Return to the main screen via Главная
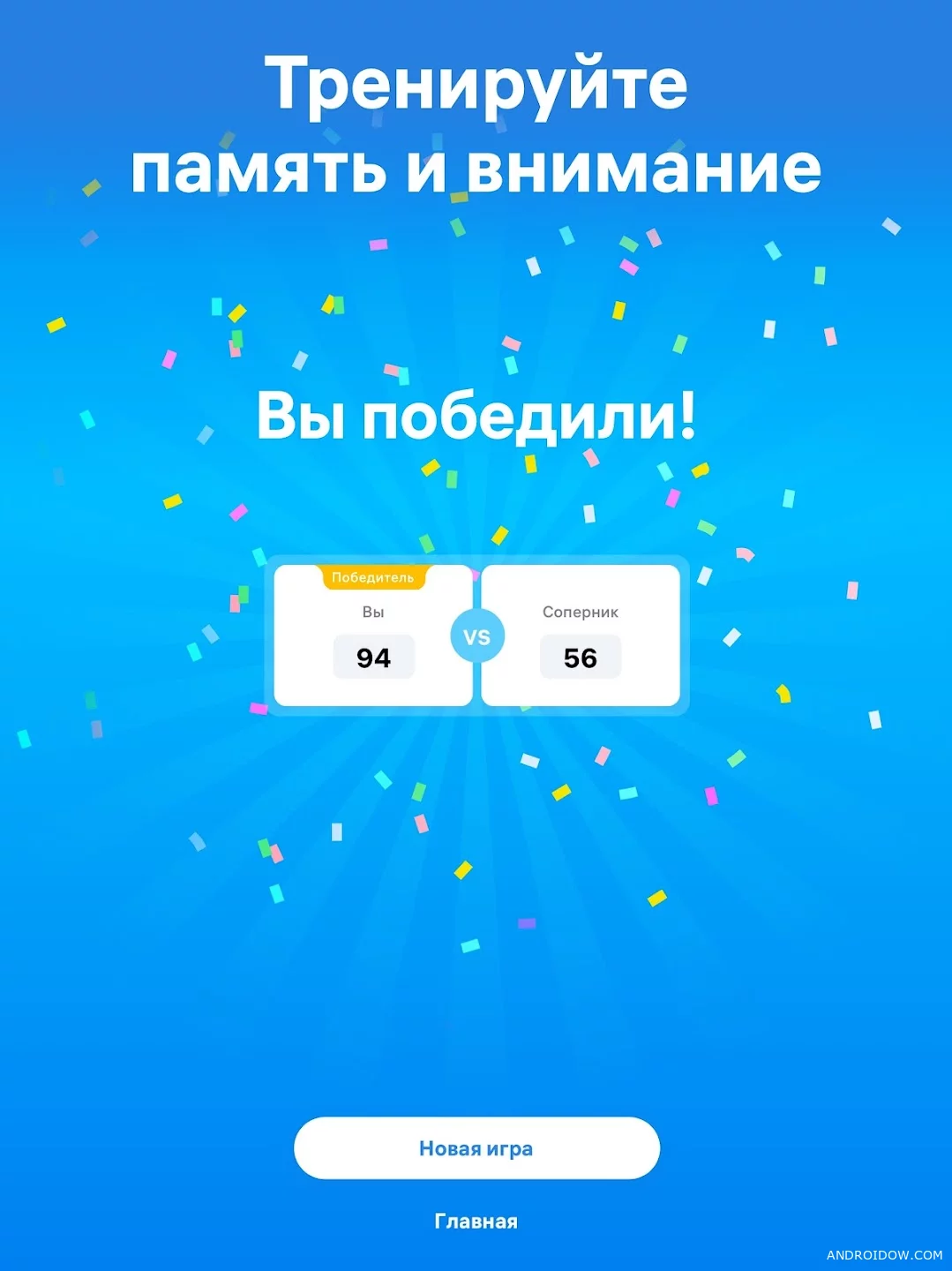Screen dimensions: 952x1271 [476, 1222]
